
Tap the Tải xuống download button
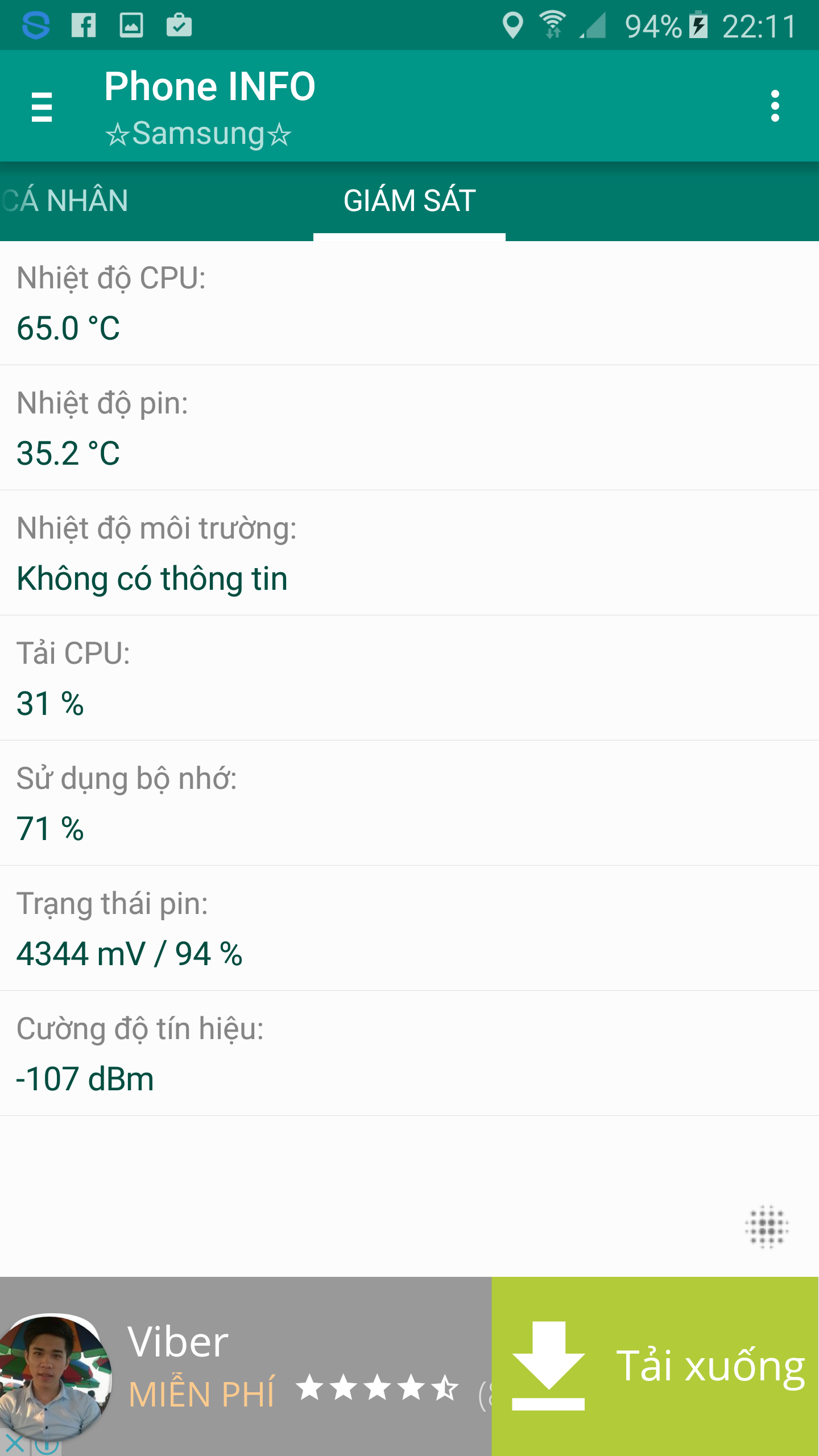(x=655, y=1366)
